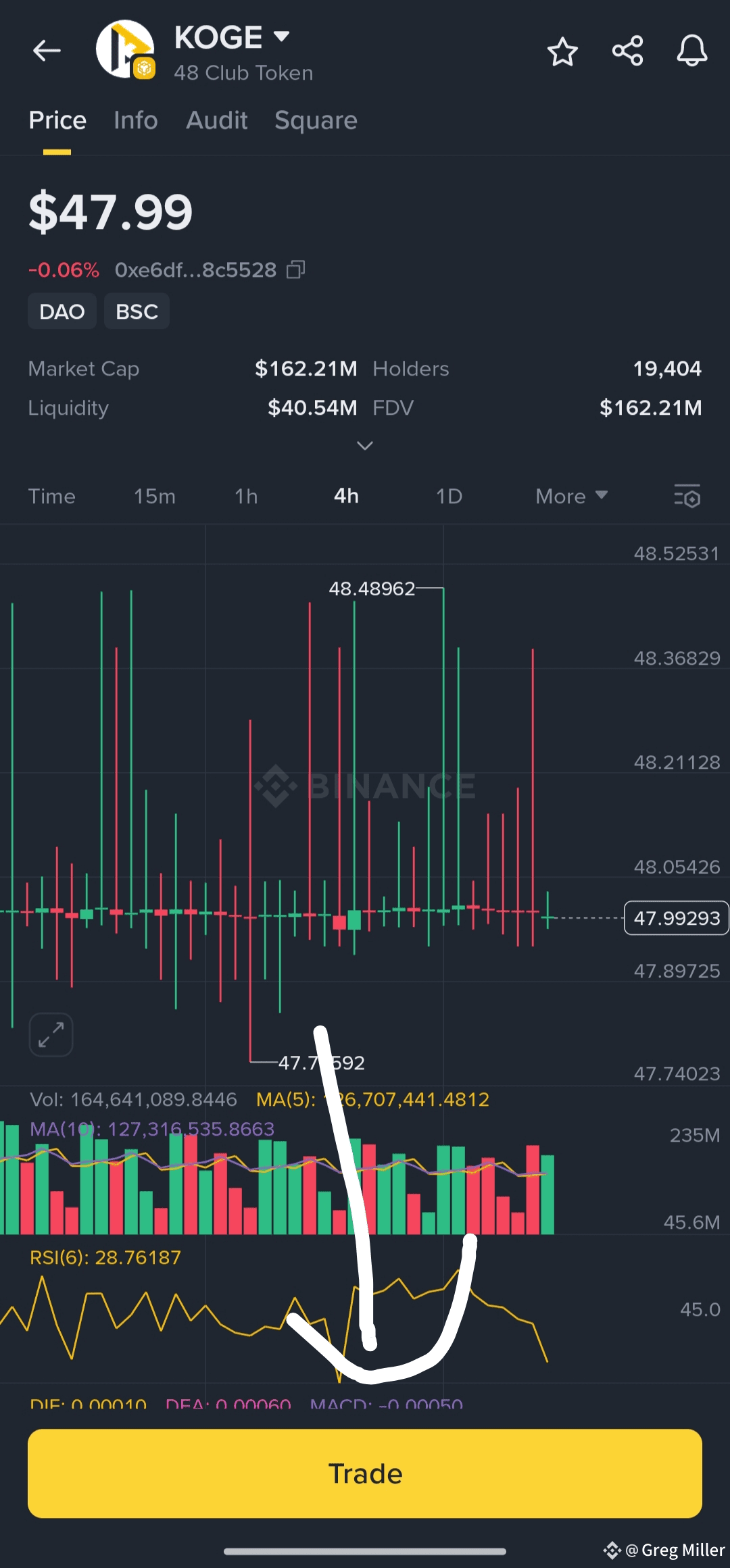The image size is (730, 1568).
Task: Switch to the Audit tab
Action: click(x=217, y=120)
